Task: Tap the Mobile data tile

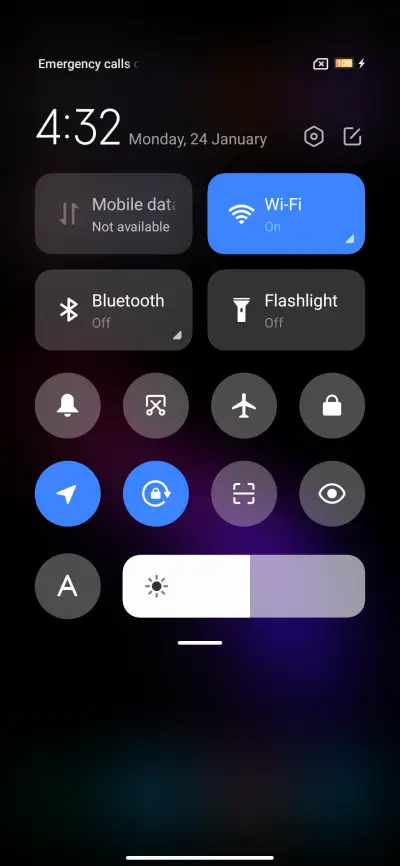Action: pos(114,214)
